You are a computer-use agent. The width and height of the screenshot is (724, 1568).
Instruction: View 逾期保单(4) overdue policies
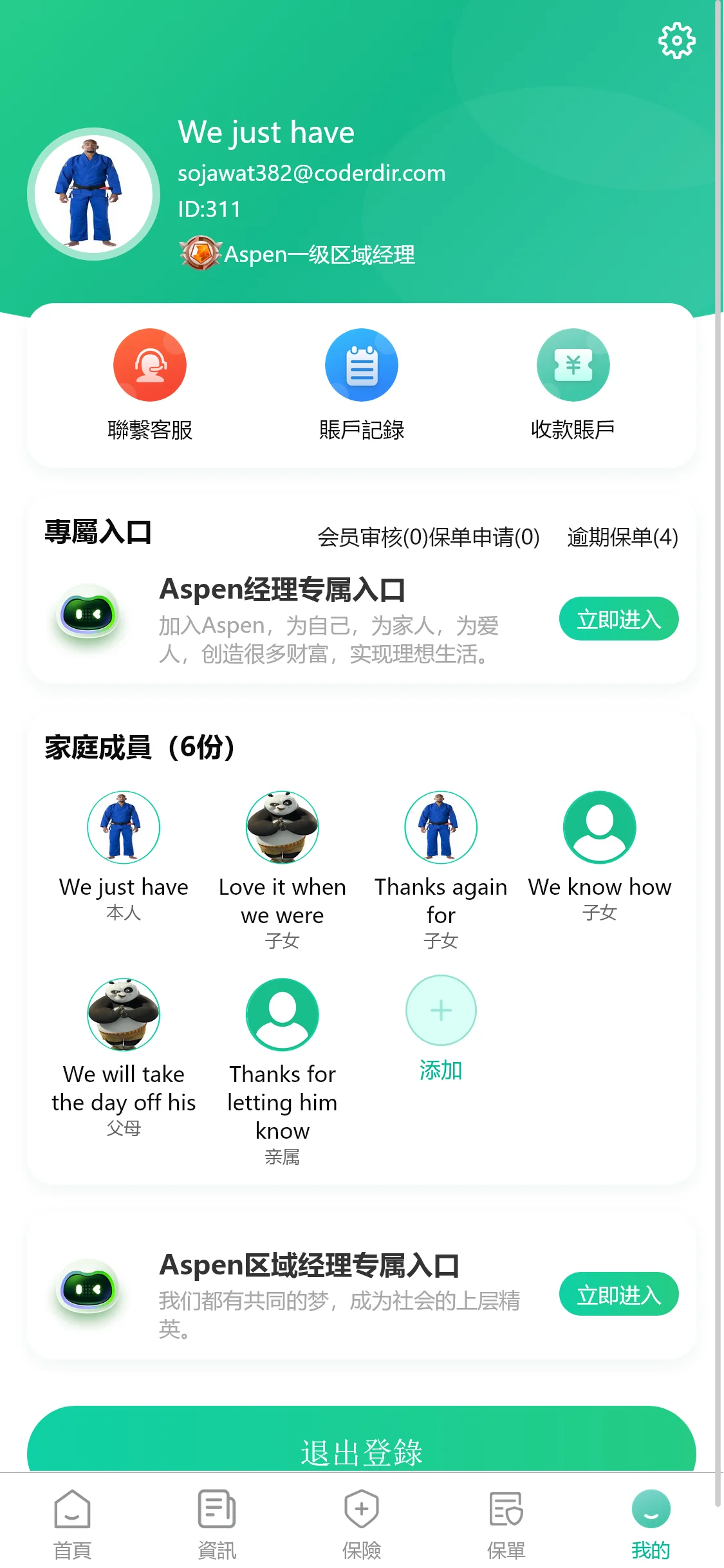(622, 537)
